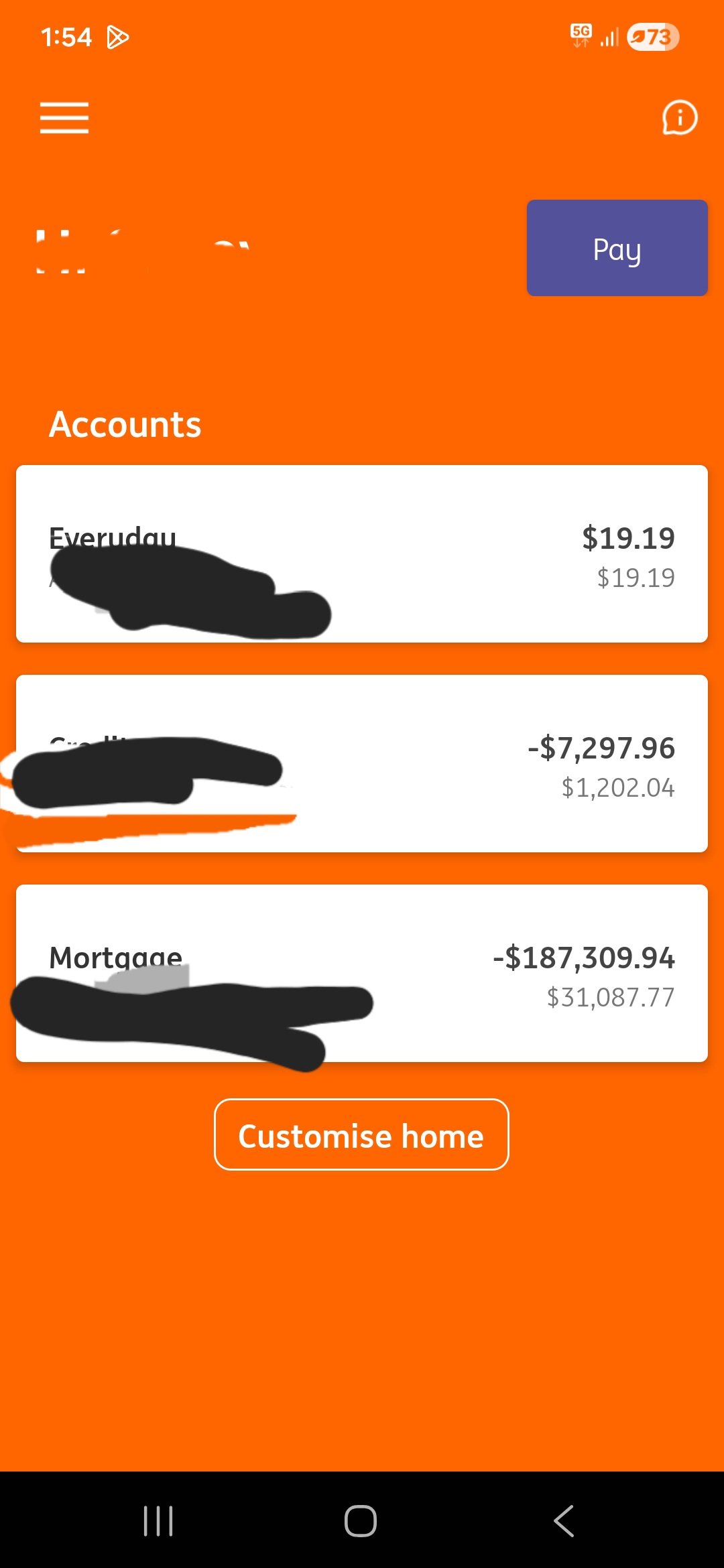Tap the Pay button

(617, 248)
